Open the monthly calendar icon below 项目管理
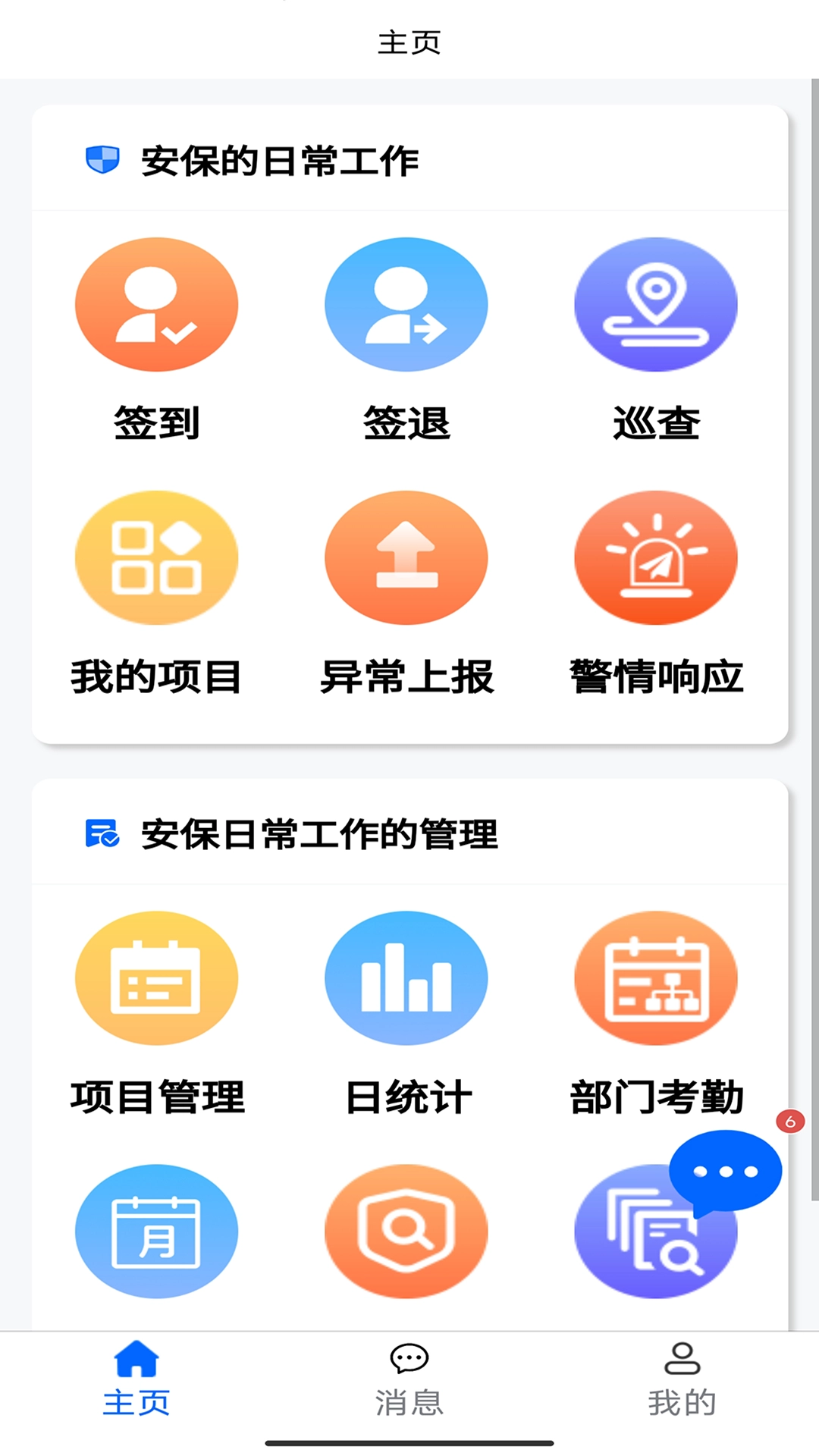819x1456 pixels. [x=156, y=1232]
